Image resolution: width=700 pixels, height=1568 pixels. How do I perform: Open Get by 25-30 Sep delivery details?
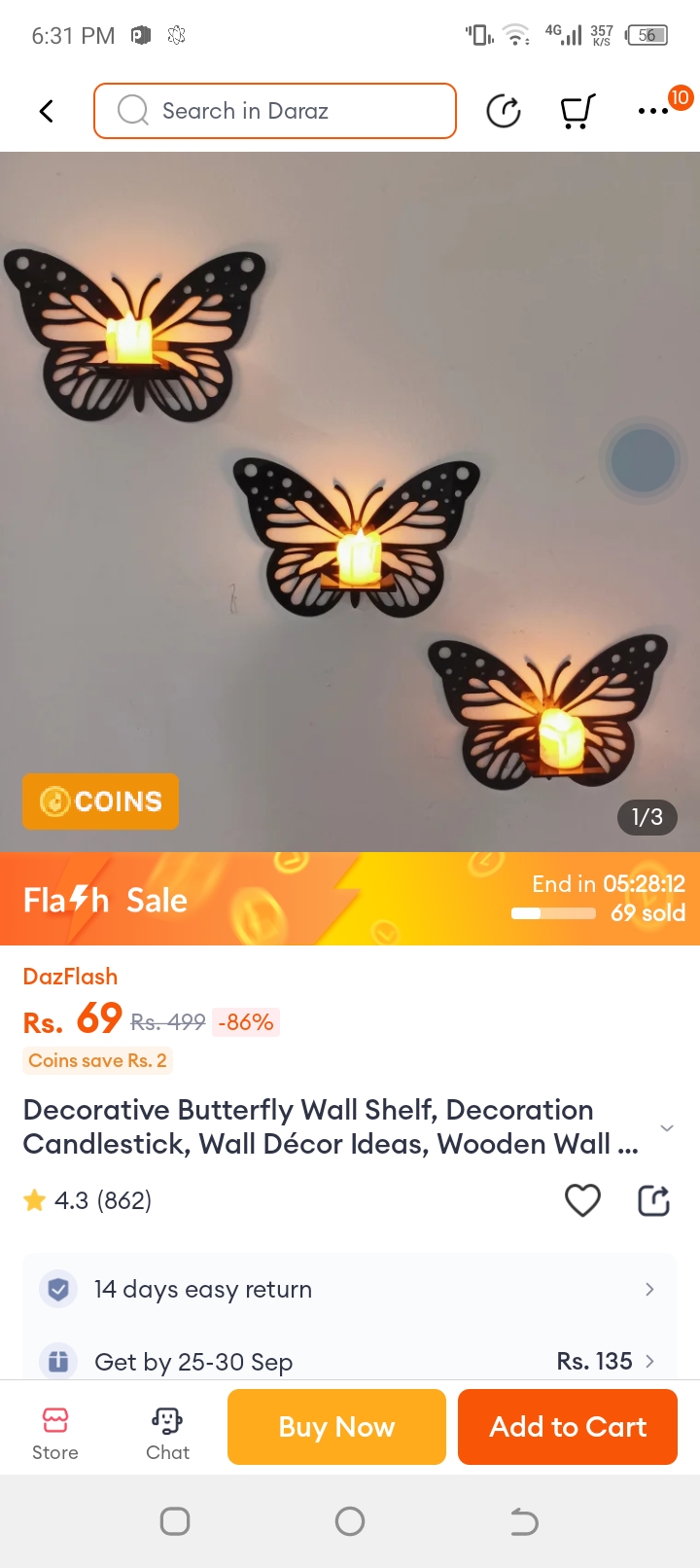350,1361
